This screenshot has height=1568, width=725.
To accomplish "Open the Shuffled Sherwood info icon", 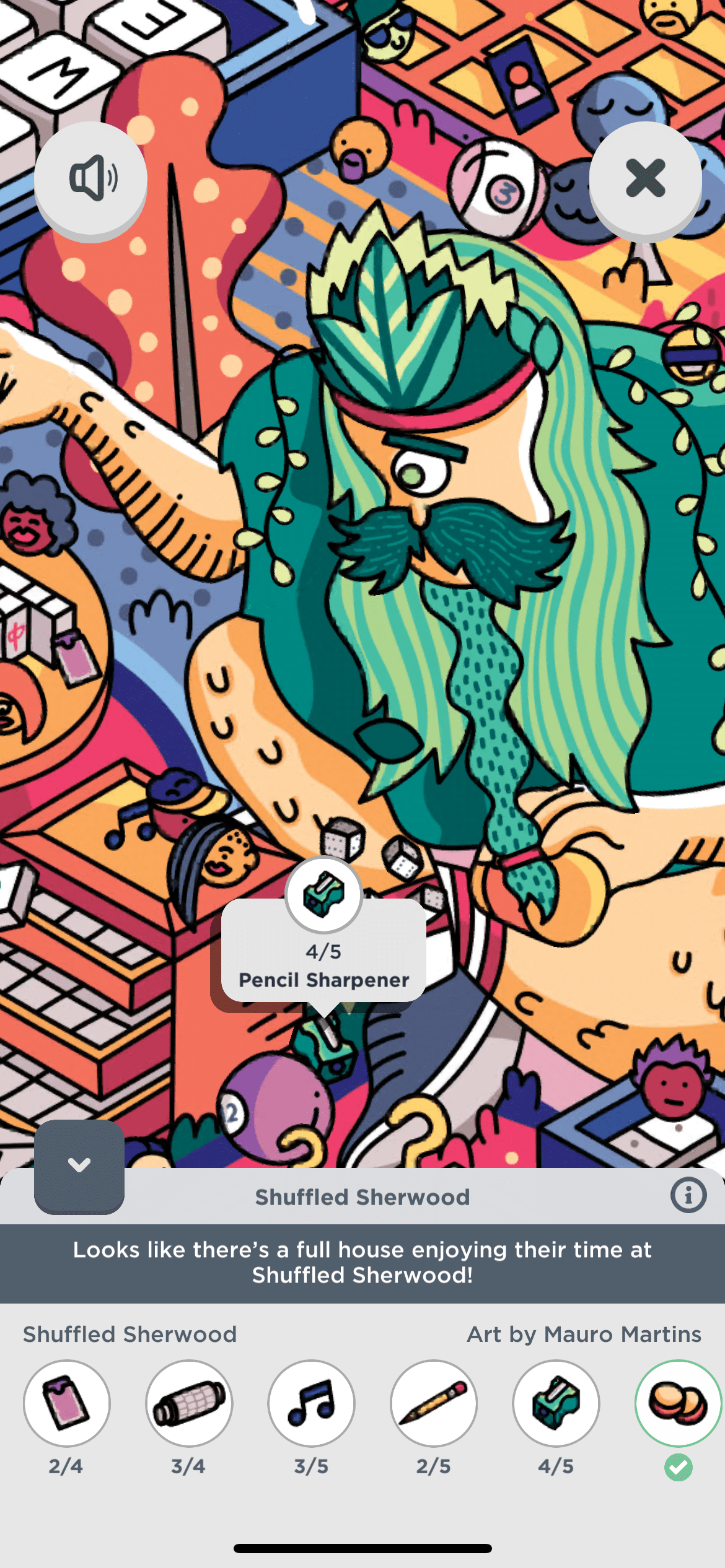I will click(x=688, y=1195).
